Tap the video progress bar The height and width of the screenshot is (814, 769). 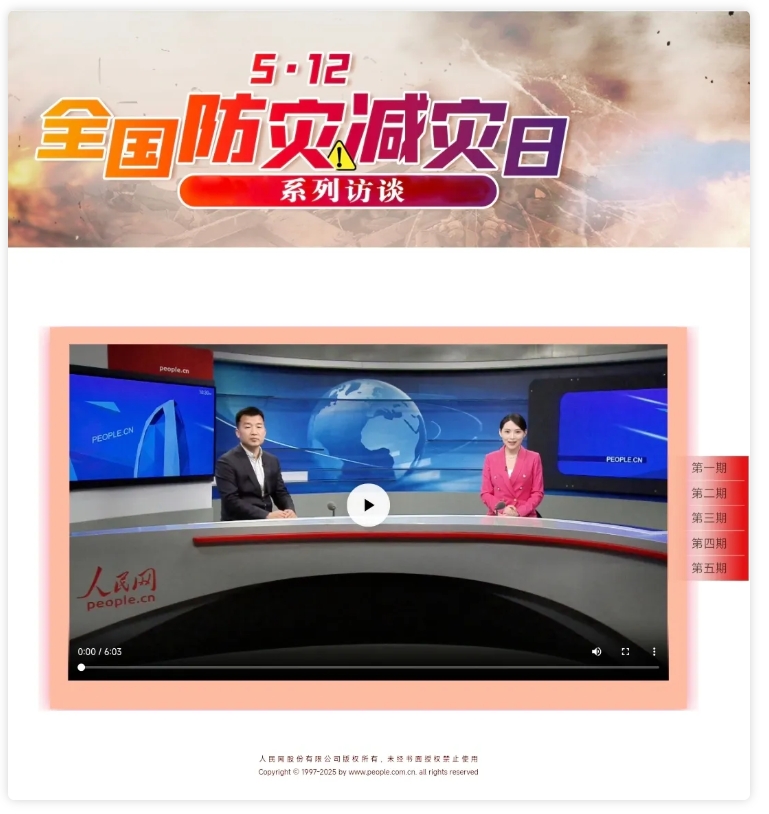coord(368,667)
